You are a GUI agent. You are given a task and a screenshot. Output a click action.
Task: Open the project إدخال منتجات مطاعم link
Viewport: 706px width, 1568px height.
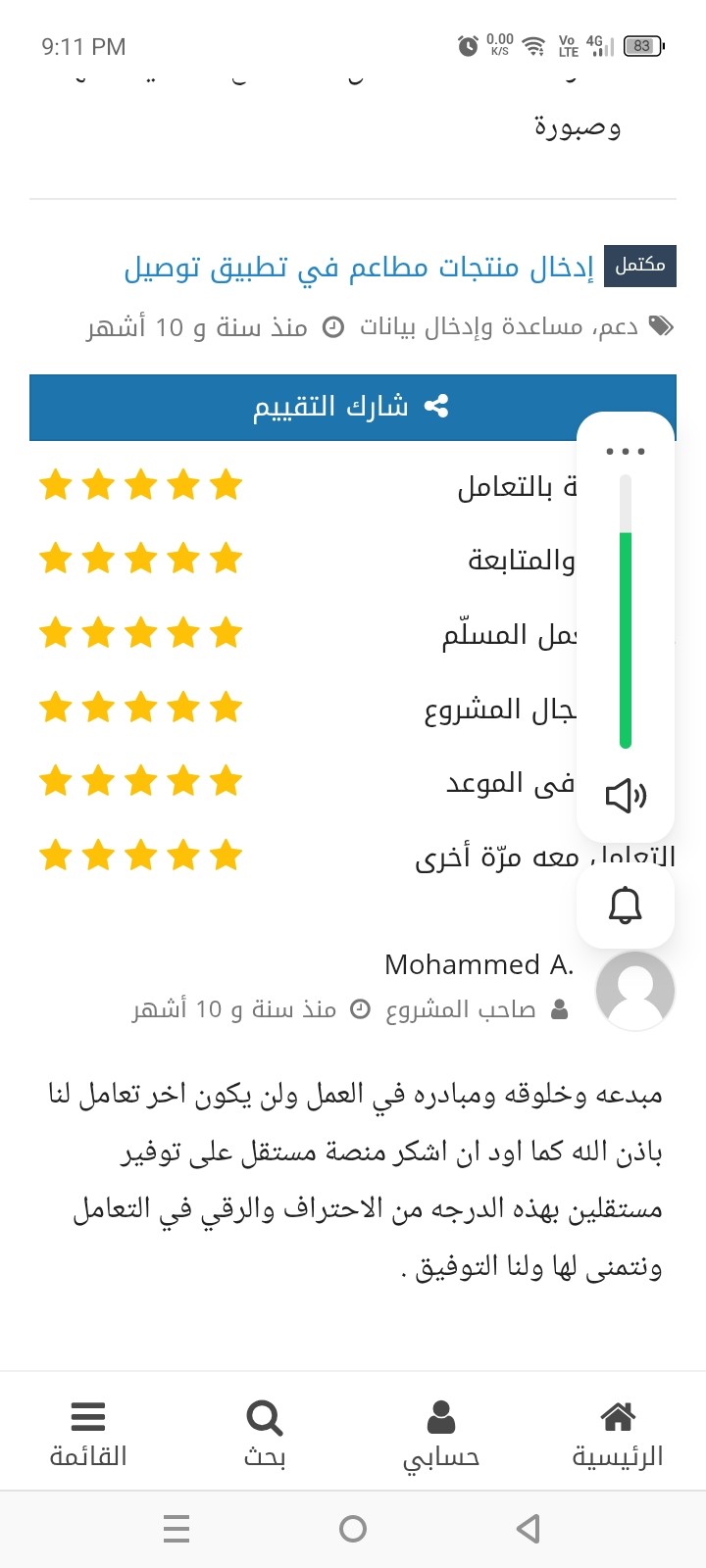[x=359, y=267]
